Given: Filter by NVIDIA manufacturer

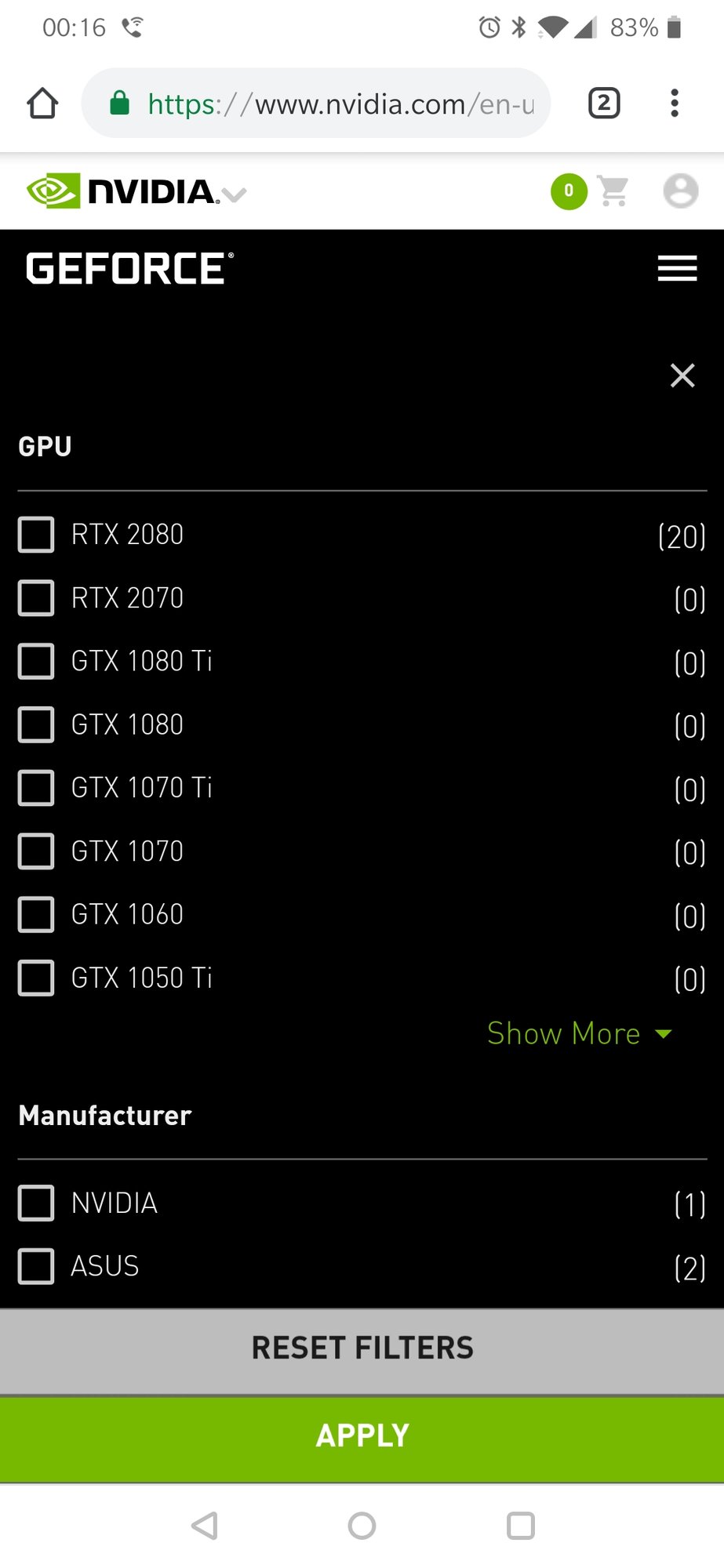Looking at the screenshot, I should tap(36, 1203).
